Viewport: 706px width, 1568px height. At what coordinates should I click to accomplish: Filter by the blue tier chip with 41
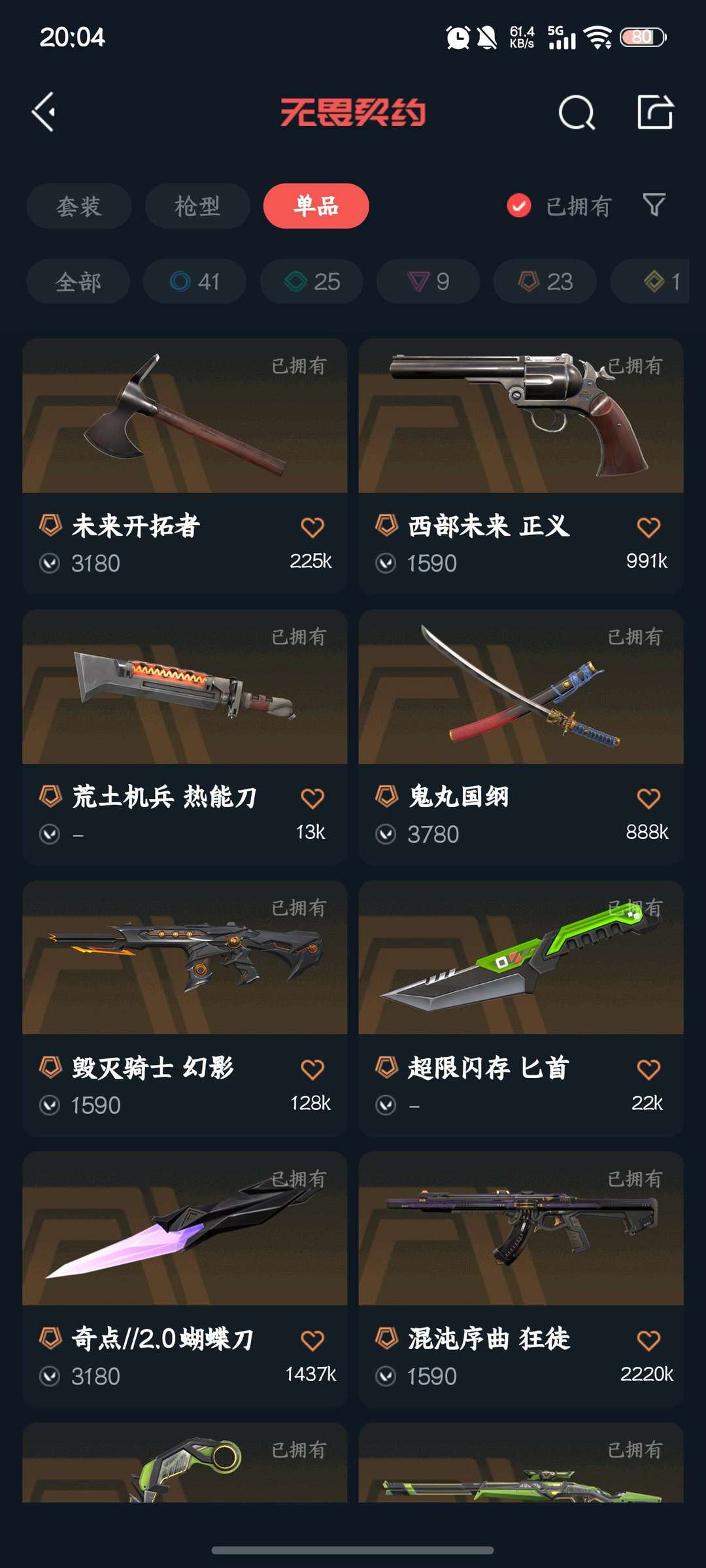[195, 282]
